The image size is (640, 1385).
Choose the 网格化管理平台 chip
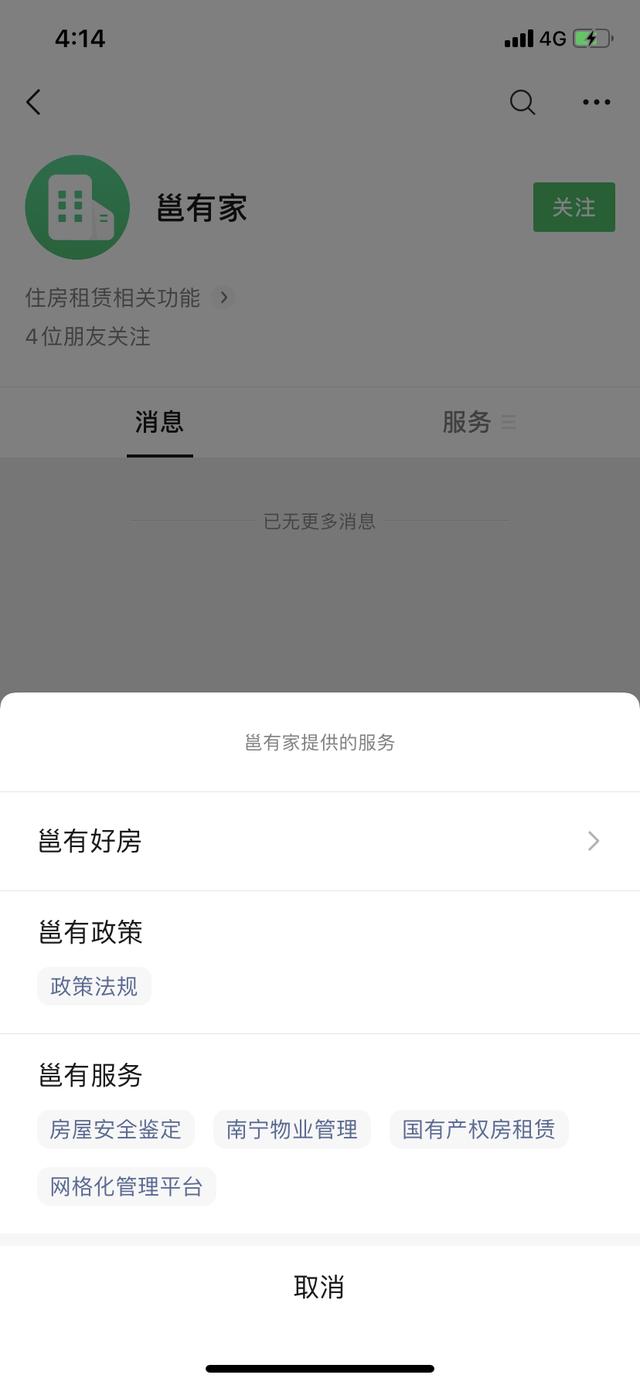[126, 1187]
